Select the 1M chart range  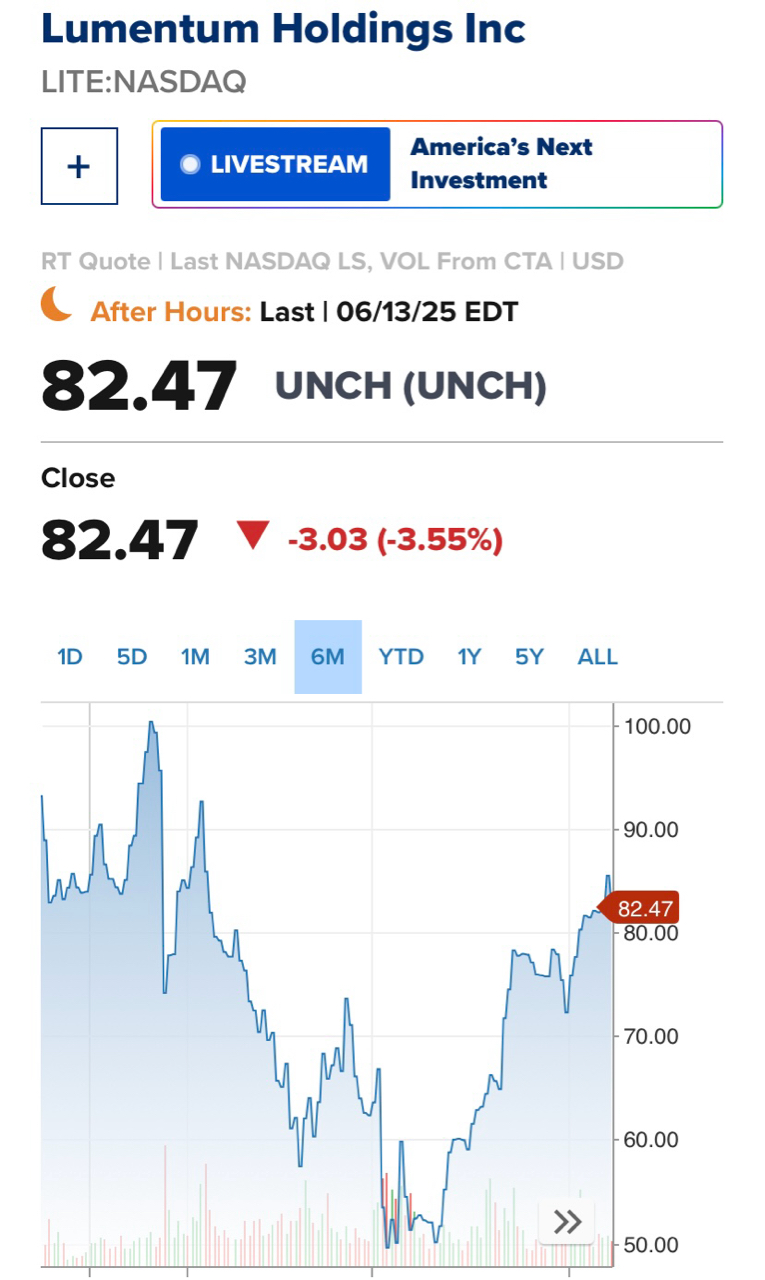pos(195,657)
